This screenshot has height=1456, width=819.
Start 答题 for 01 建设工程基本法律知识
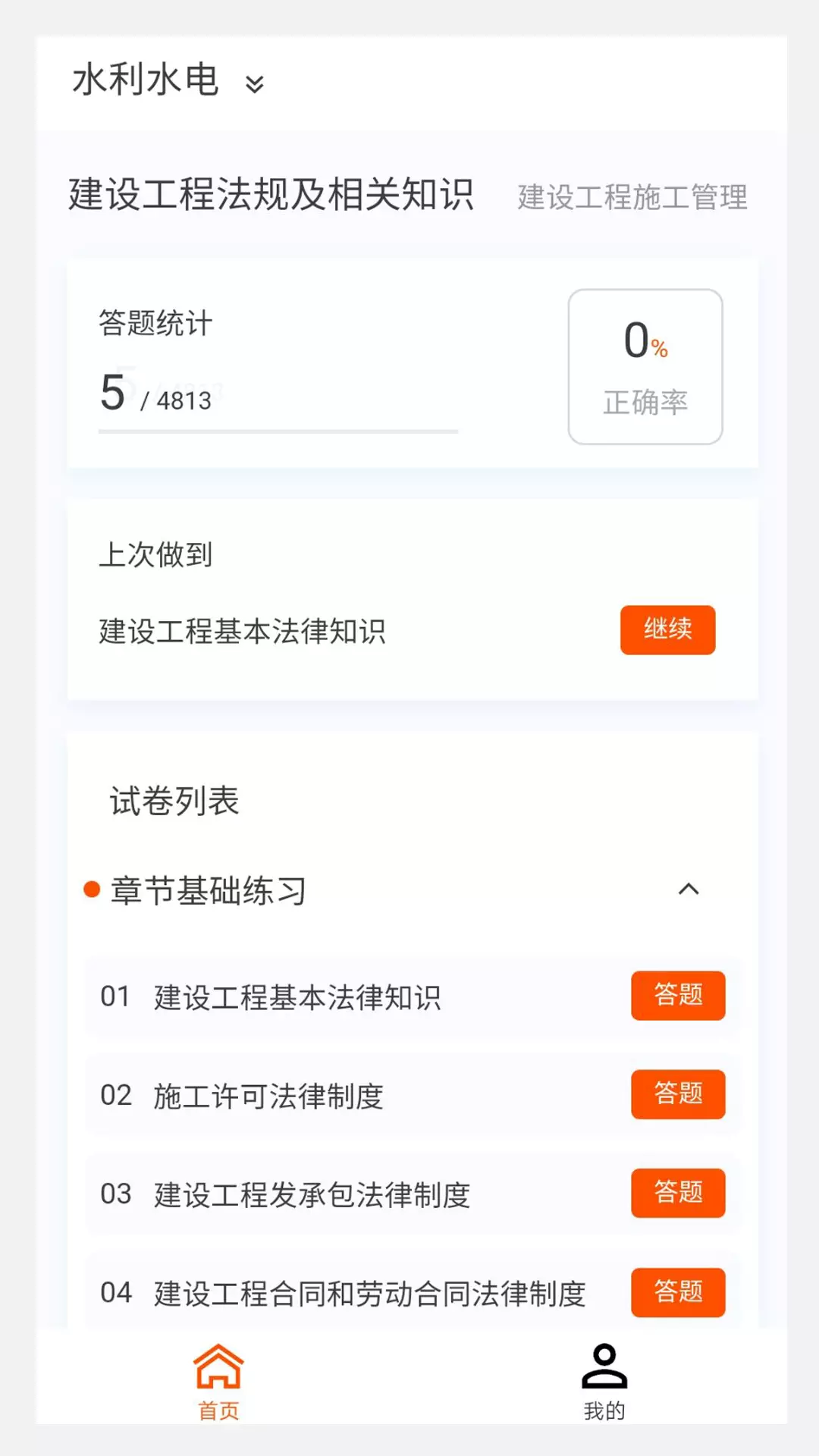(x=678, y=995)
